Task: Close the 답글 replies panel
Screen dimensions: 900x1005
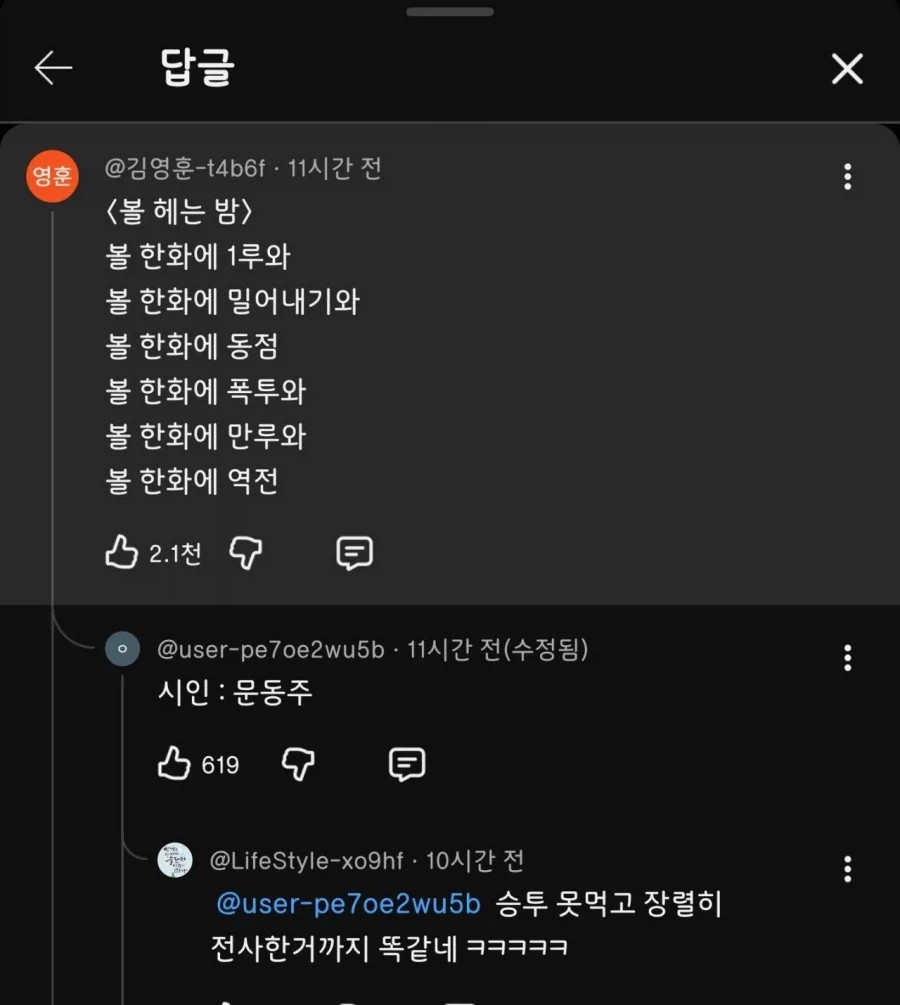Action: [x=847, y=69]
